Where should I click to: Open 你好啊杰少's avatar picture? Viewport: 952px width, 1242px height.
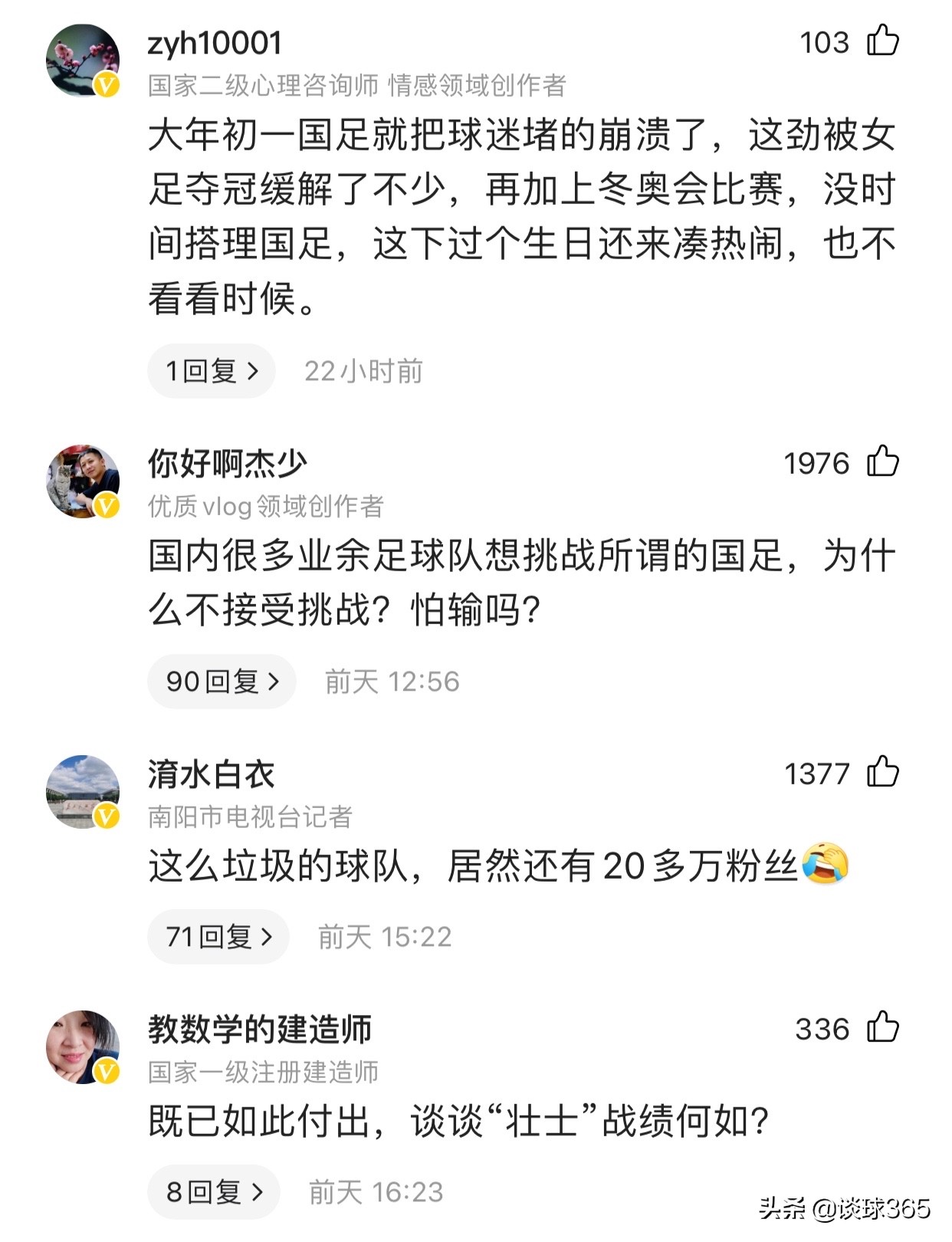84,479
